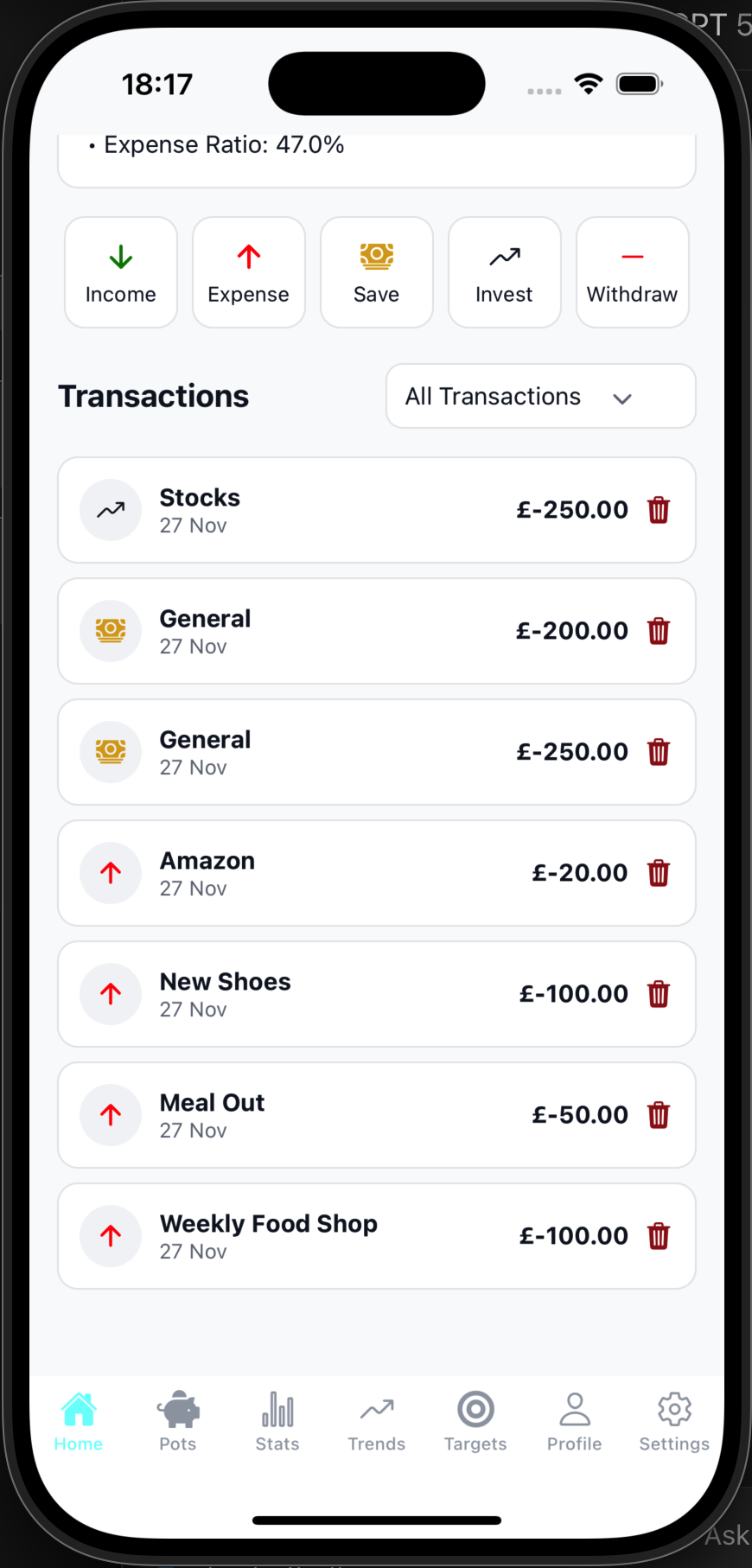Delete the New Shoes transaction
Screen dimensions: 752x1568
click(659, 994)
